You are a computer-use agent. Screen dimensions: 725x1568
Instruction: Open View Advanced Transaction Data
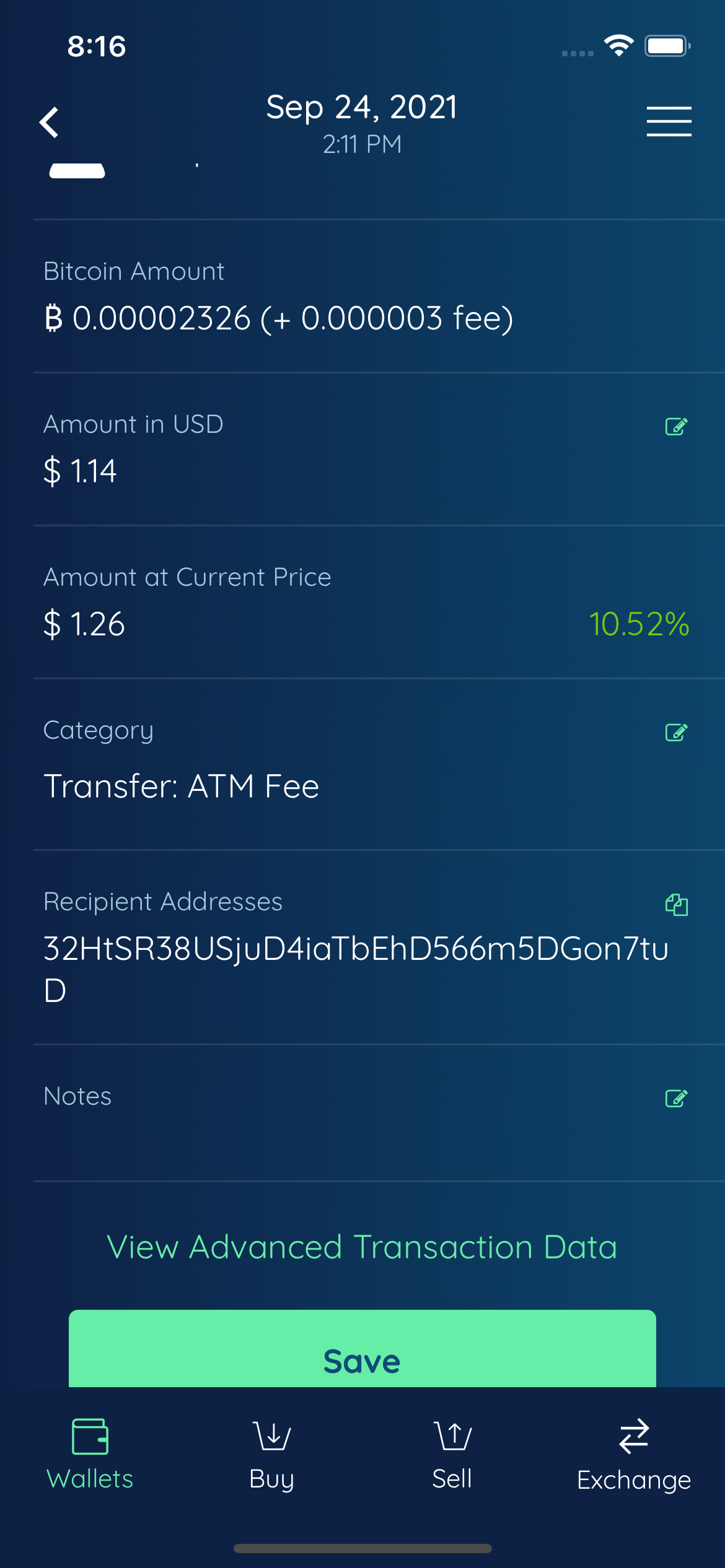[x=362, y=1247]
